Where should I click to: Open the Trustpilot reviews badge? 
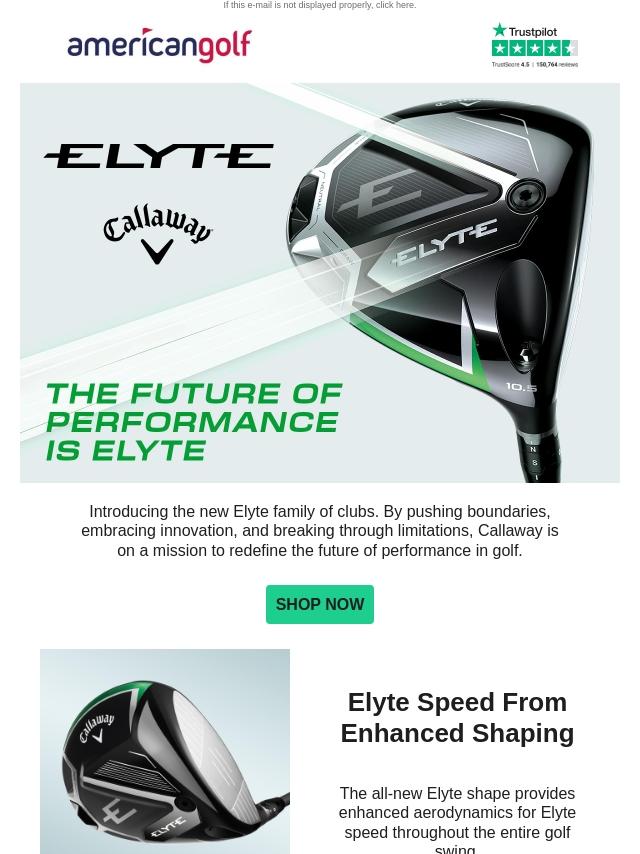click(534, 46)
